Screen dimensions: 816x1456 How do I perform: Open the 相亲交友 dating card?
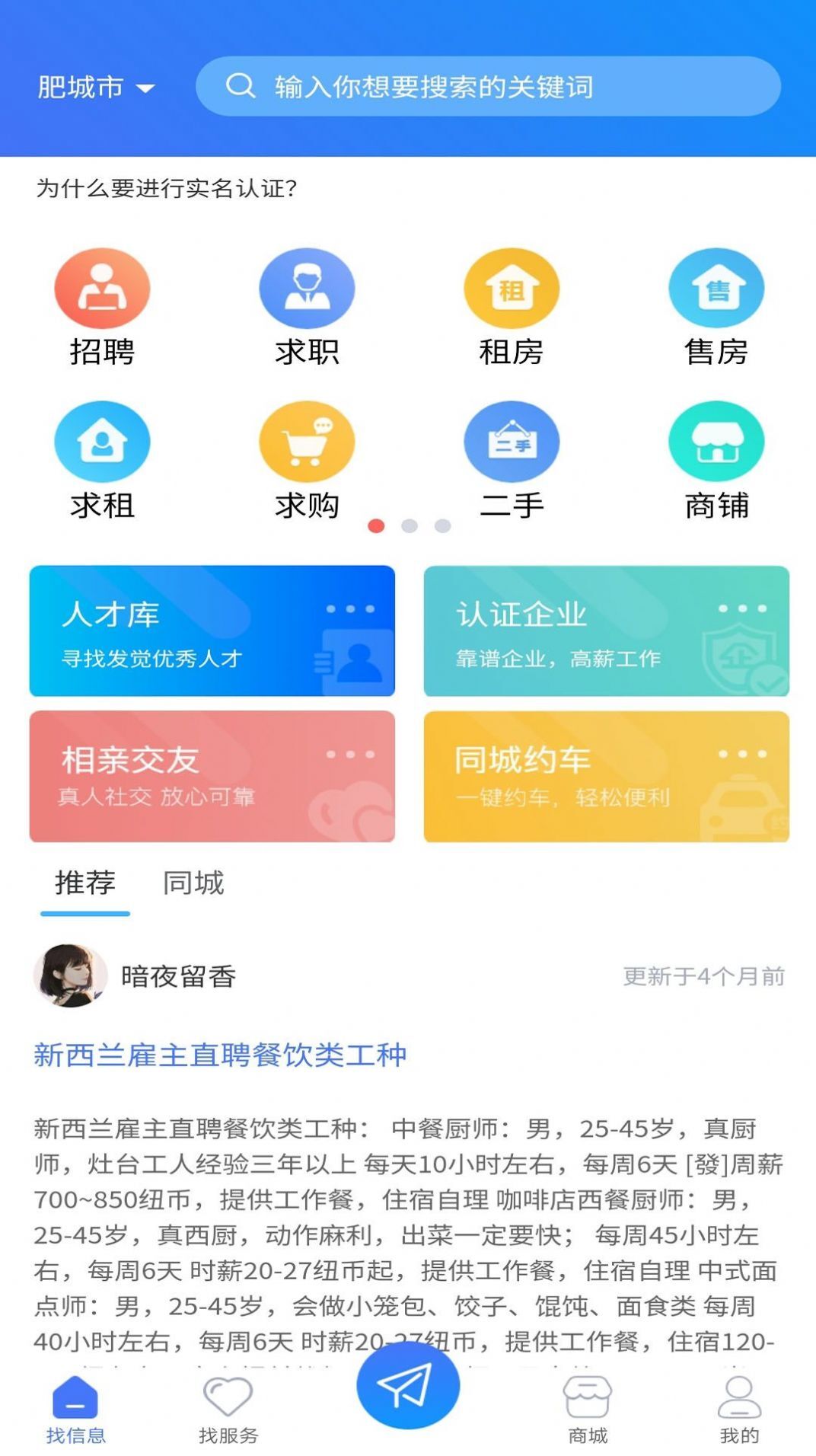(212, 775)
